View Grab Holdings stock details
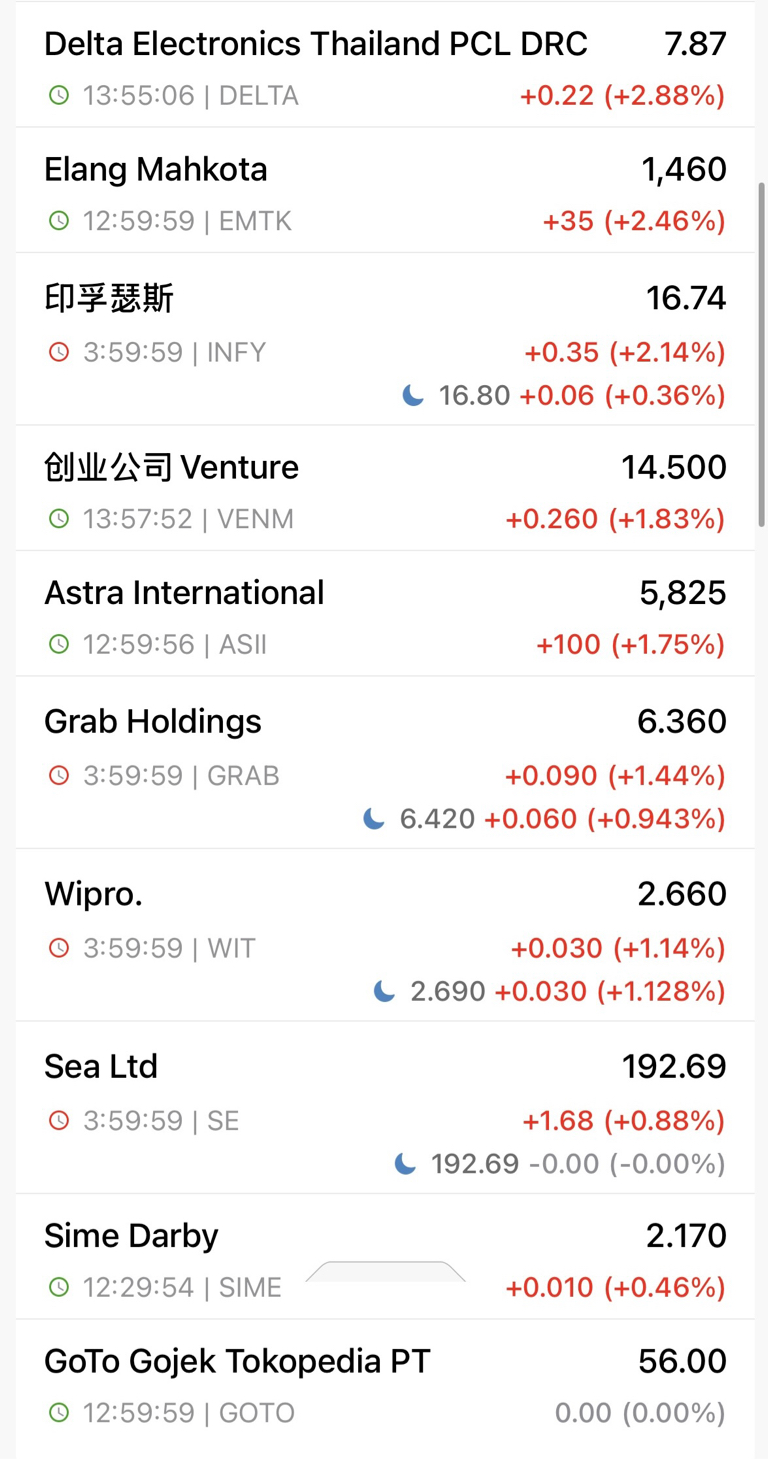 [x=153, y=722]
